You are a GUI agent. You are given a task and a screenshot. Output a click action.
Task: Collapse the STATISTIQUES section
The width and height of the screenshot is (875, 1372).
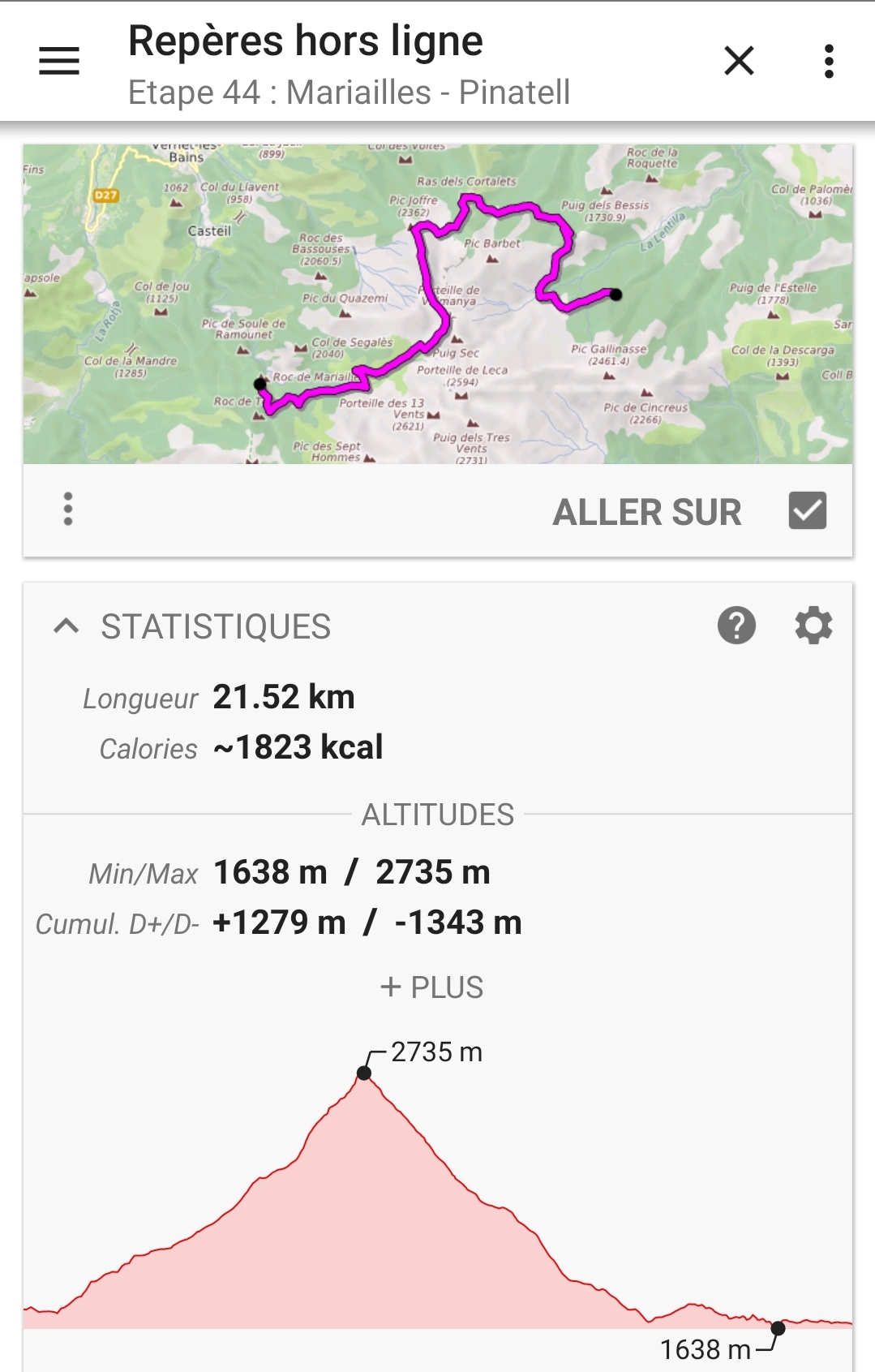click(66, 626)
